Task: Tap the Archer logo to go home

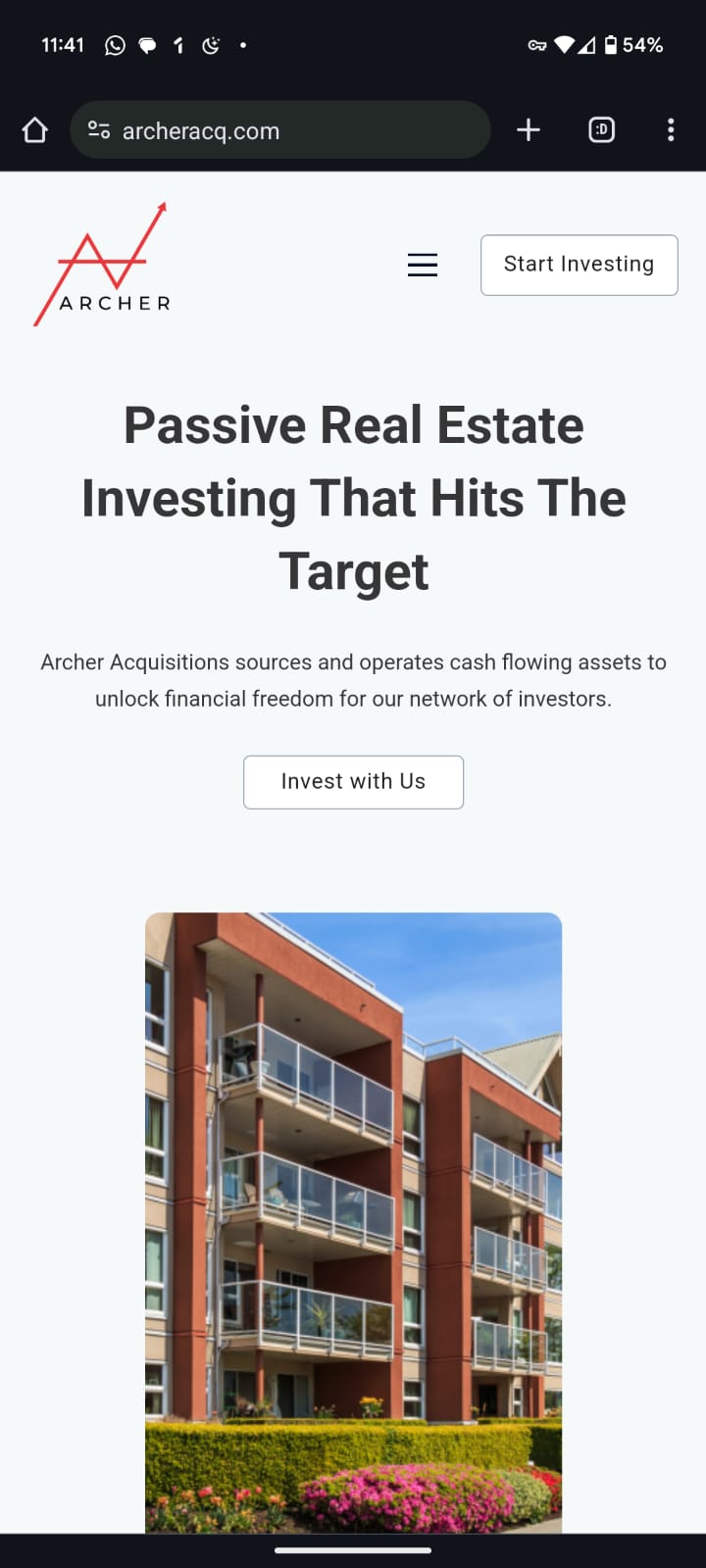Action: 102,265
